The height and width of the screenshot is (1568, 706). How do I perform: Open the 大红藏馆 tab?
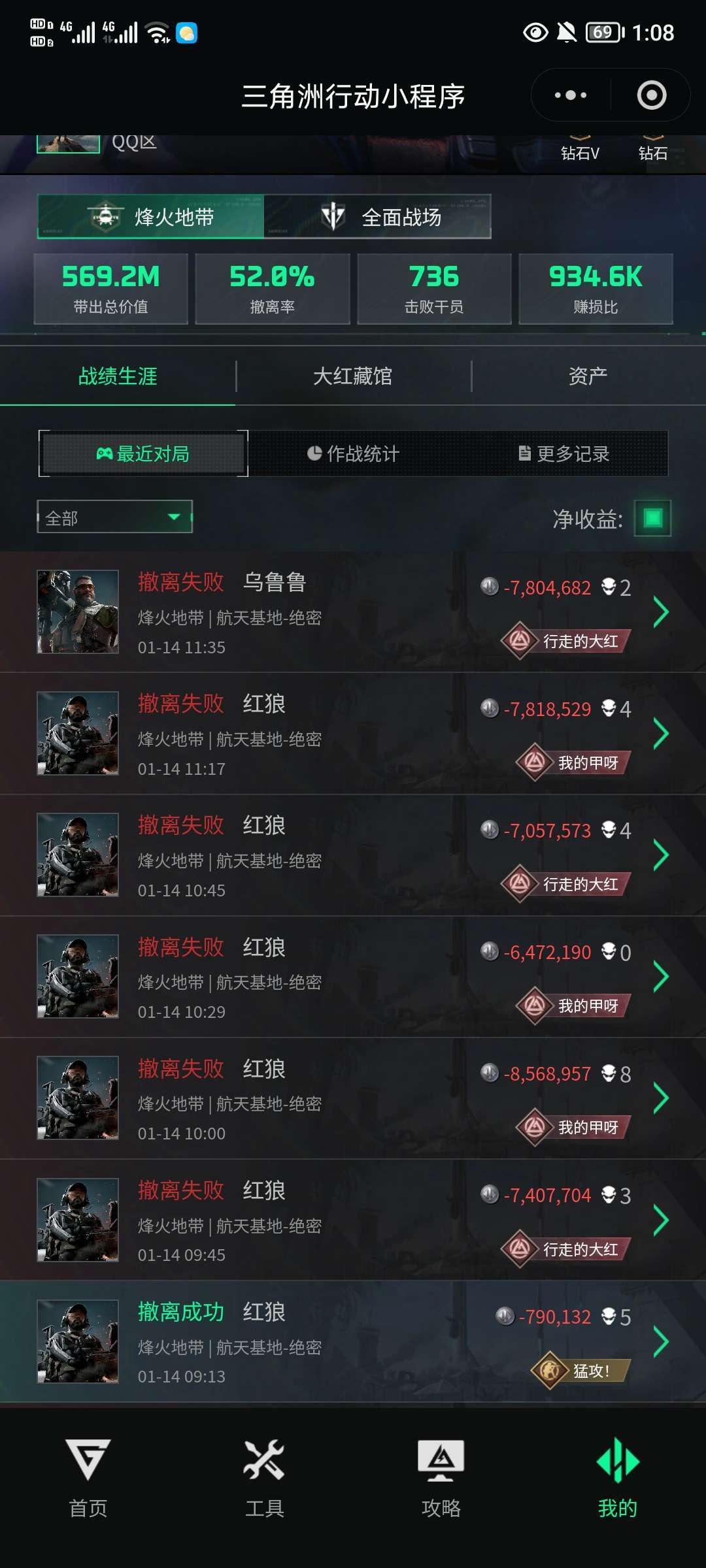353,376
